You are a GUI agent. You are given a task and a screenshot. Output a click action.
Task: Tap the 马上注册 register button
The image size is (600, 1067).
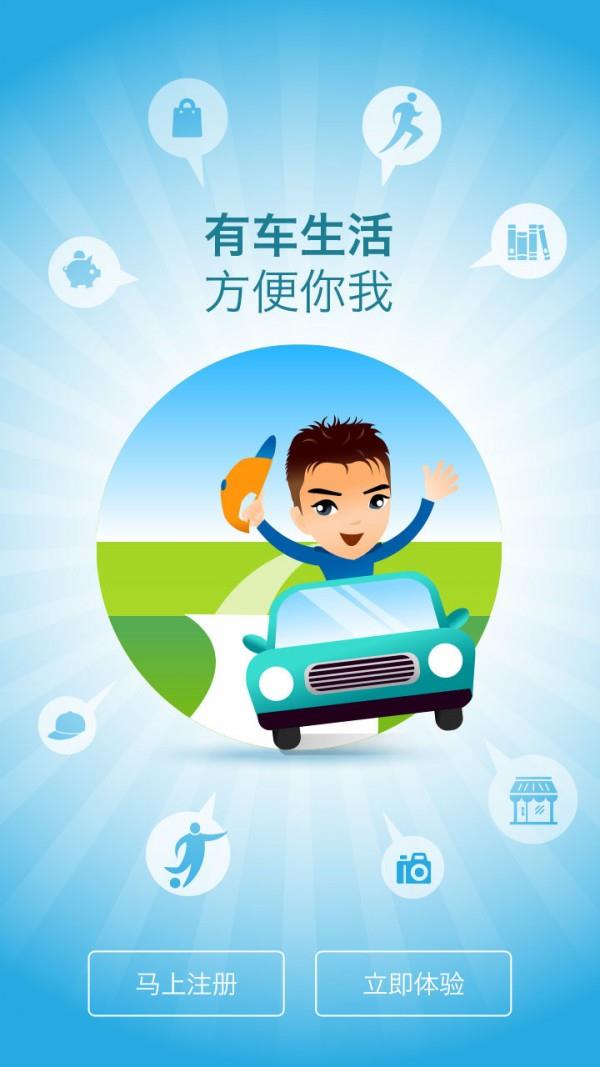(x=186, y=983)
